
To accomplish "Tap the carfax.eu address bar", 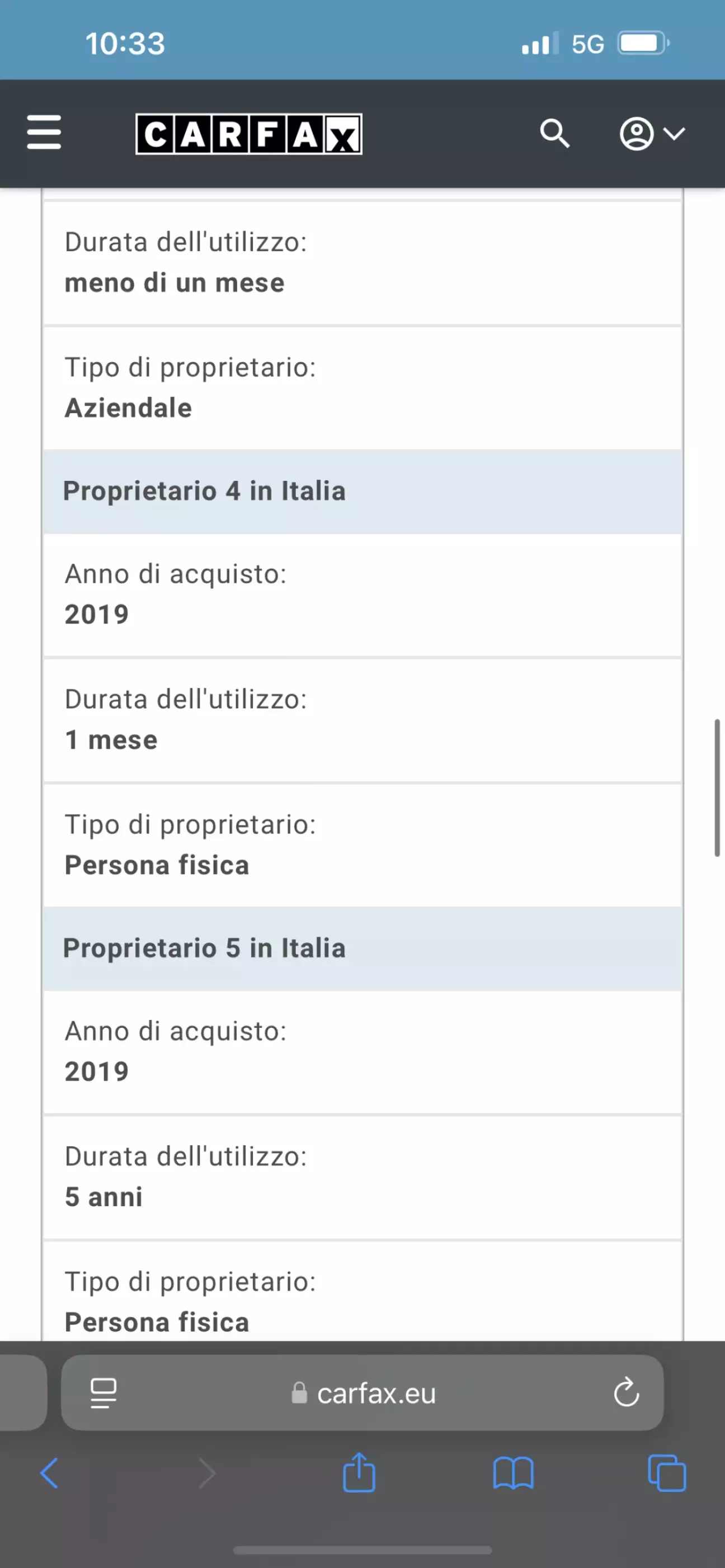I will point(362,1394).
